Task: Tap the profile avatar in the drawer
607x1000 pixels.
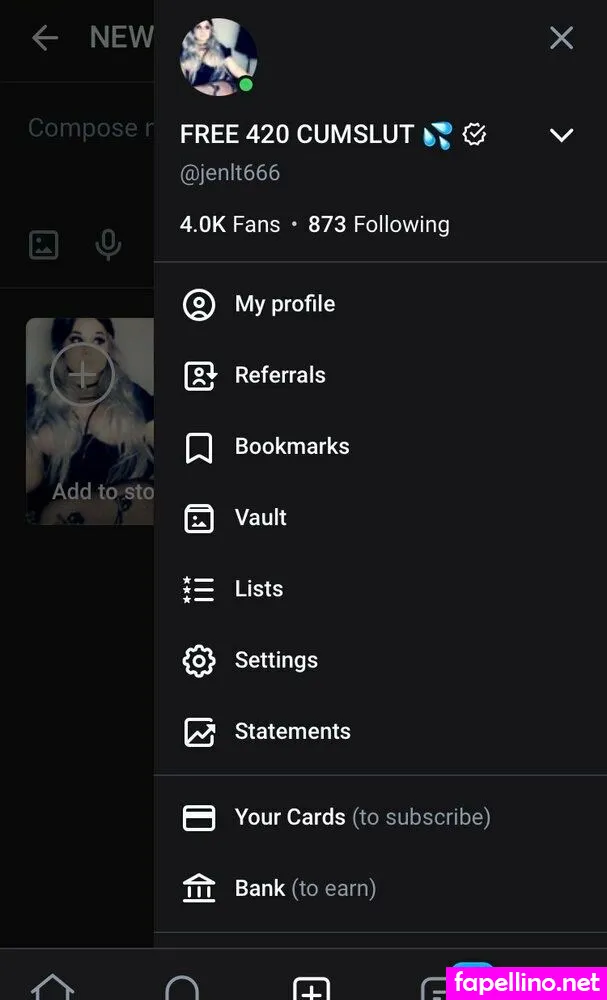Action: coord(218,58)
